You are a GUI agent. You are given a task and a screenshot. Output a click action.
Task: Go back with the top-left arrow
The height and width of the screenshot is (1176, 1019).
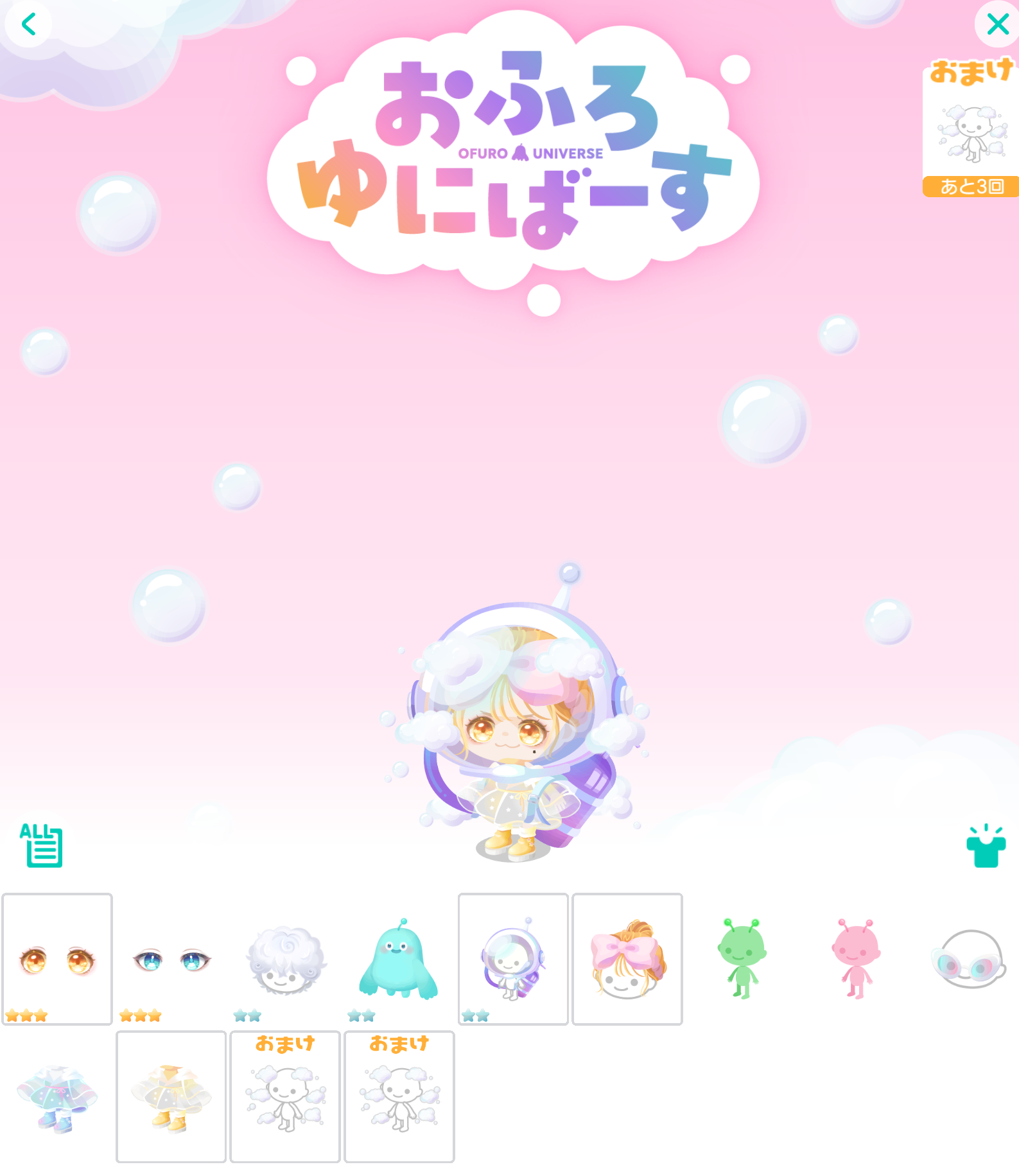point(28,24)
